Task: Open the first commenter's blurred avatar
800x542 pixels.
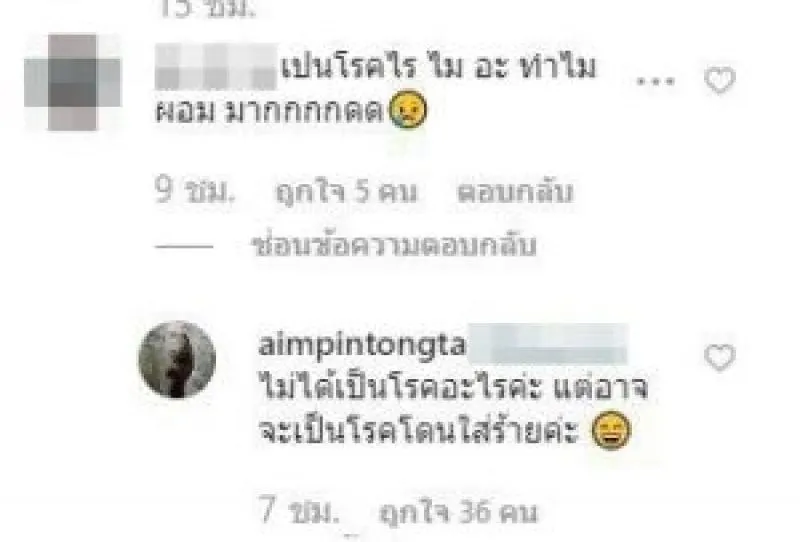Action: tap(72, 83)
